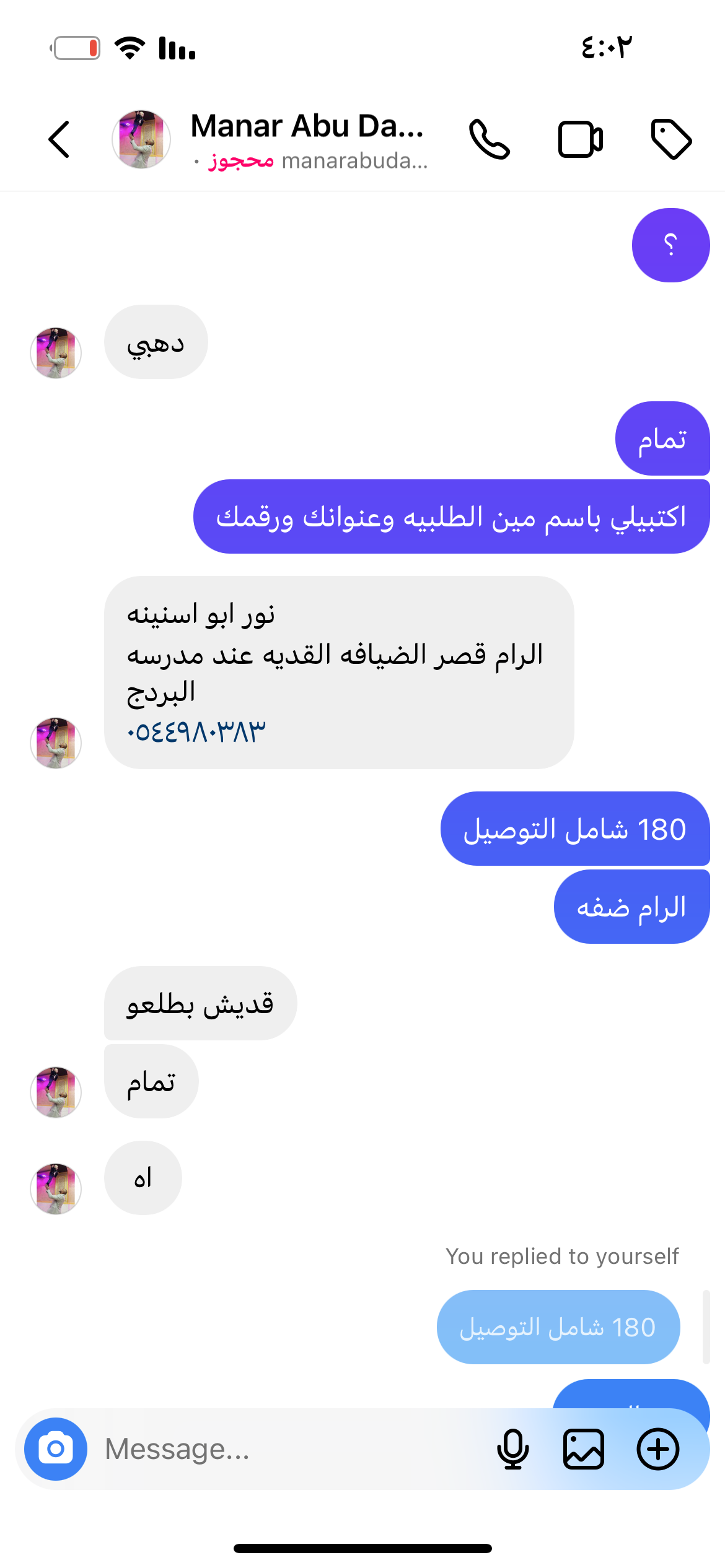Record a voice message with microphone
Image resolution: width=725 pixels, height=1568 pixels.
pos(513,1448)
